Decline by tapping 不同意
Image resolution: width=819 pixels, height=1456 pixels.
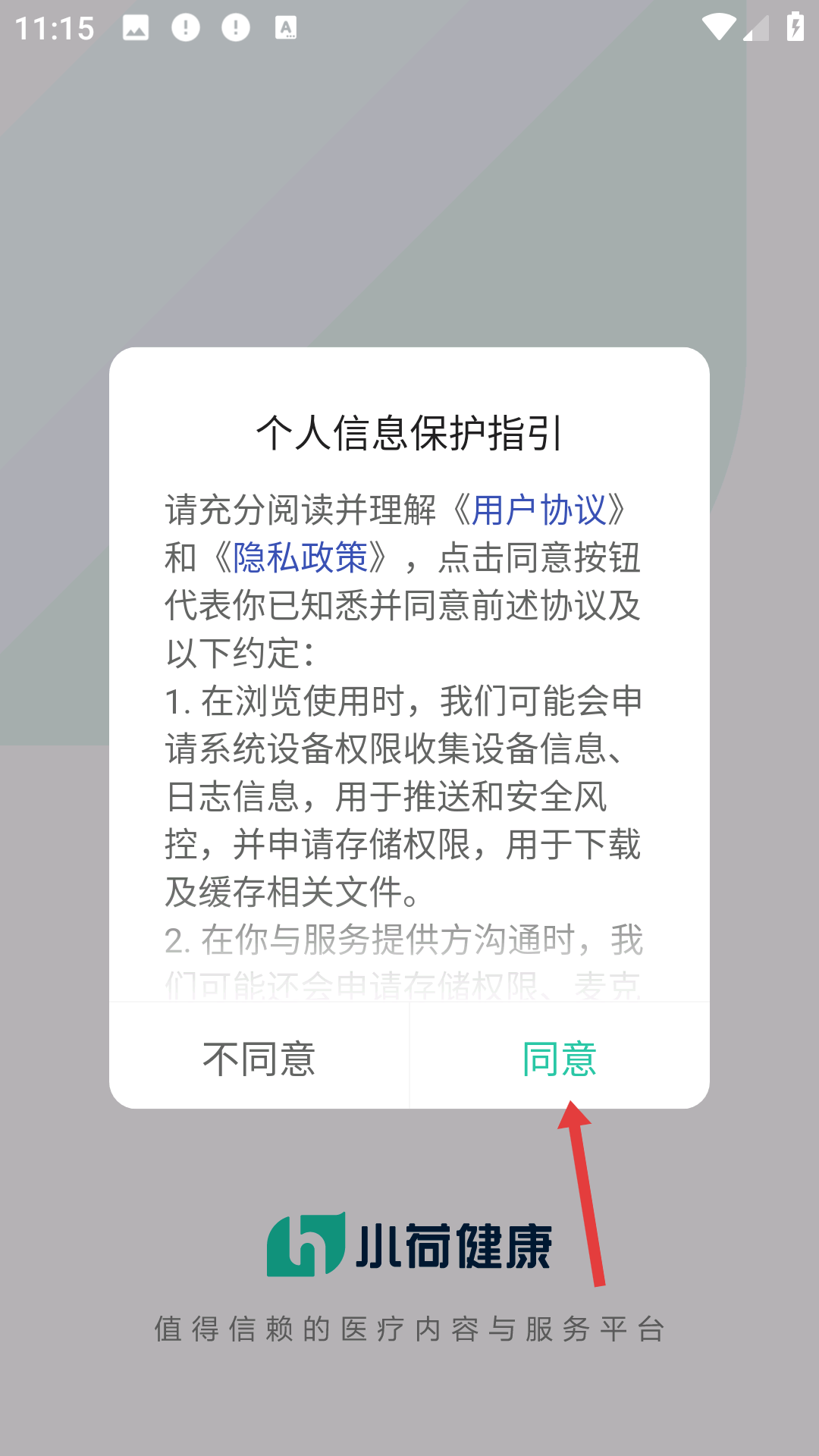pyautogui.click(x=259, y=1059)
